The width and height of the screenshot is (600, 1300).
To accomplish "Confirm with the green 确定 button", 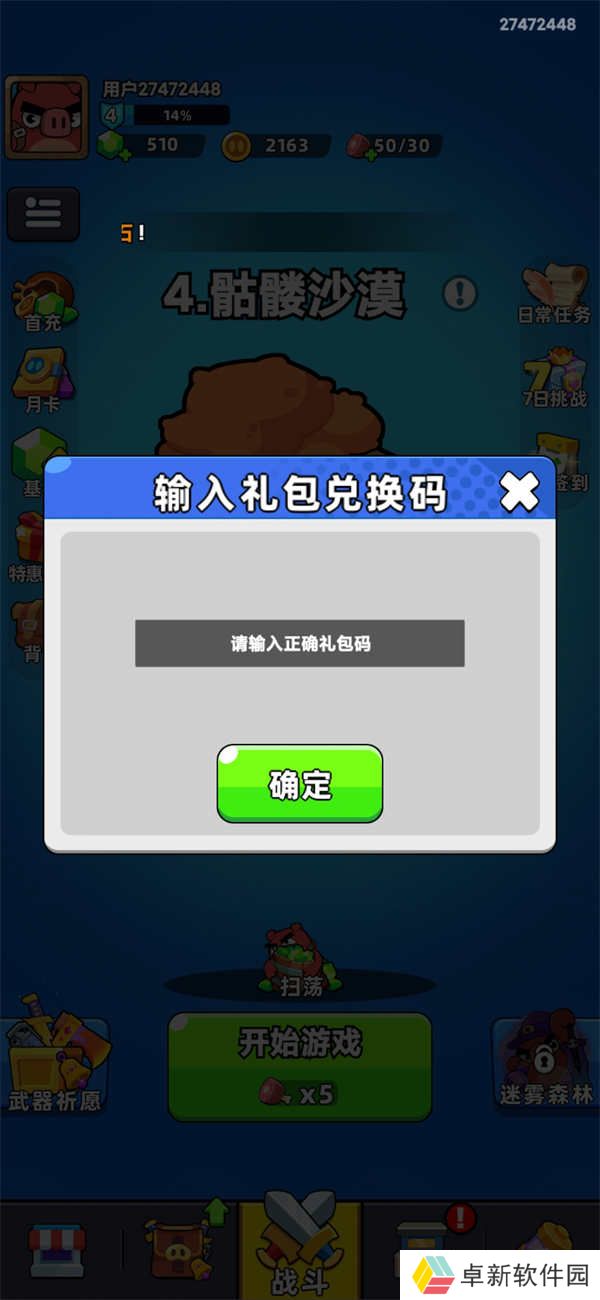I will coord(300,784).
